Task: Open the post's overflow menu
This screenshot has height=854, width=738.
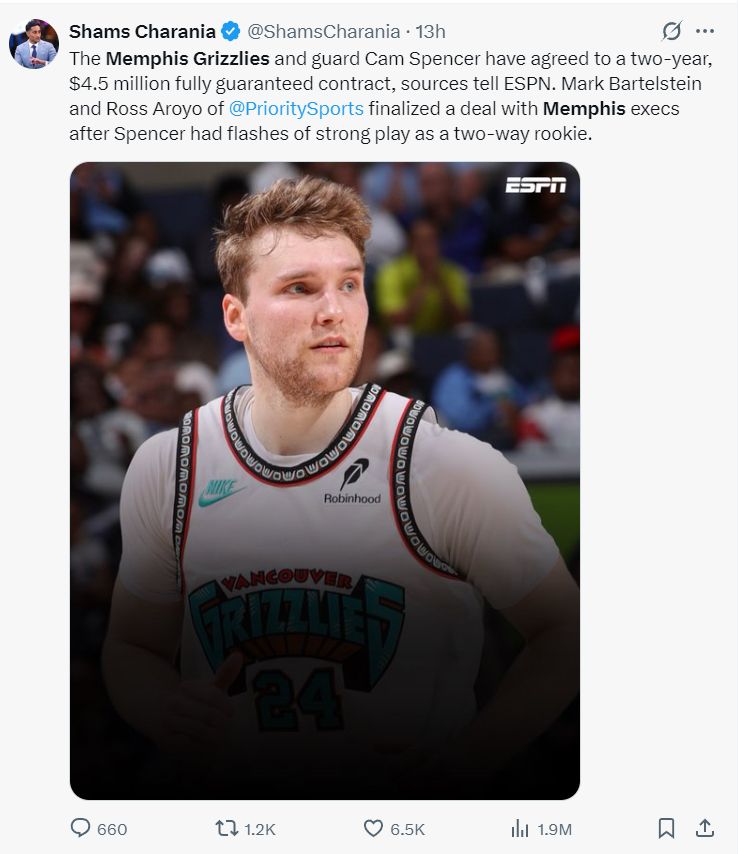Action: (704, 31)
